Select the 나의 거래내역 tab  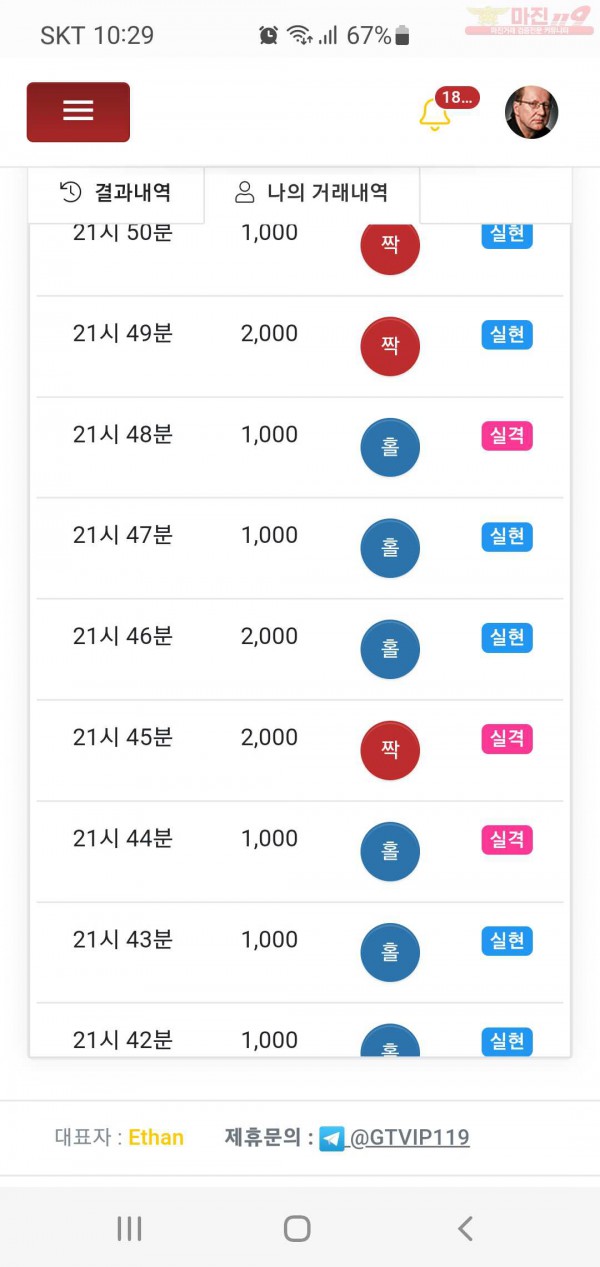[x=312, y=193]
